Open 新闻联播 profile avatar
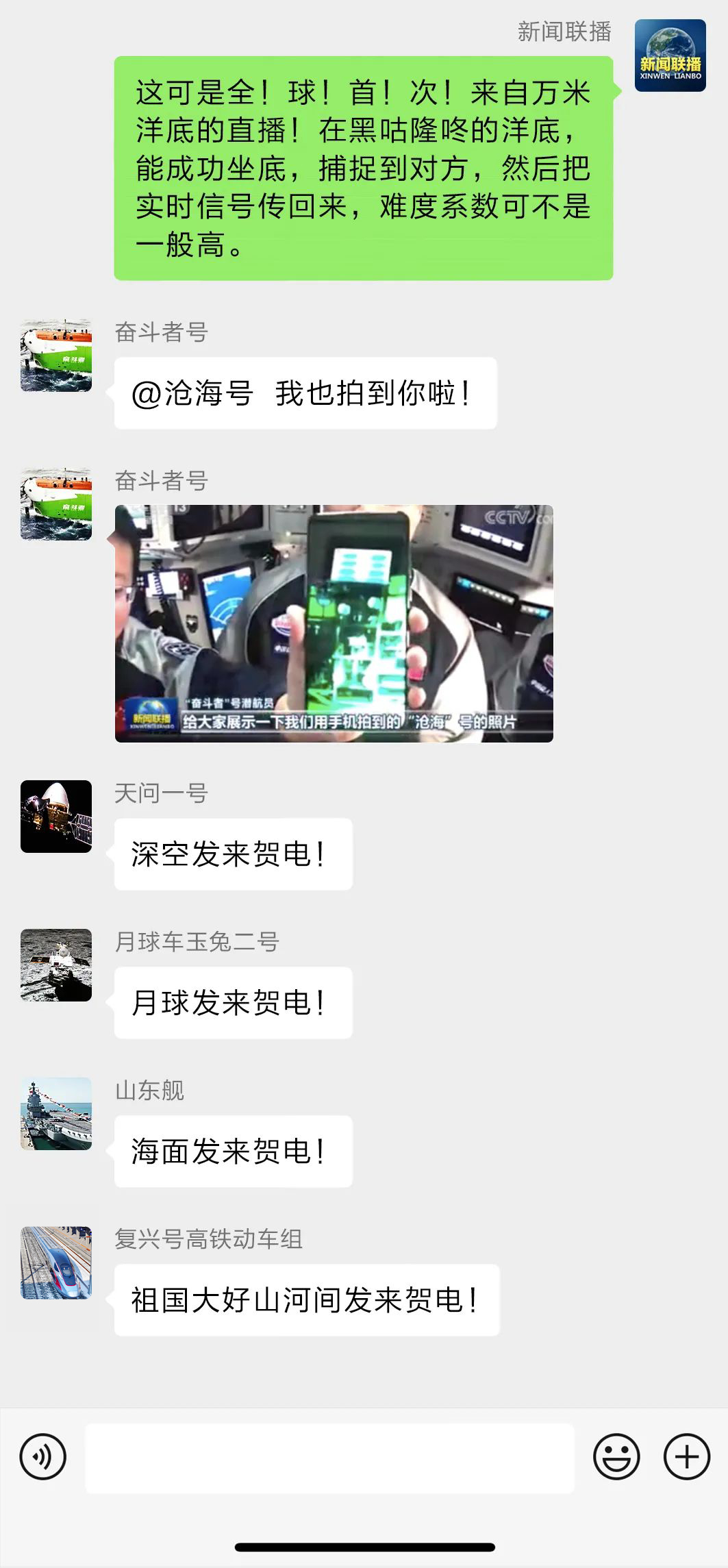This screenshot has width=728, height=1568. point(670,55)
